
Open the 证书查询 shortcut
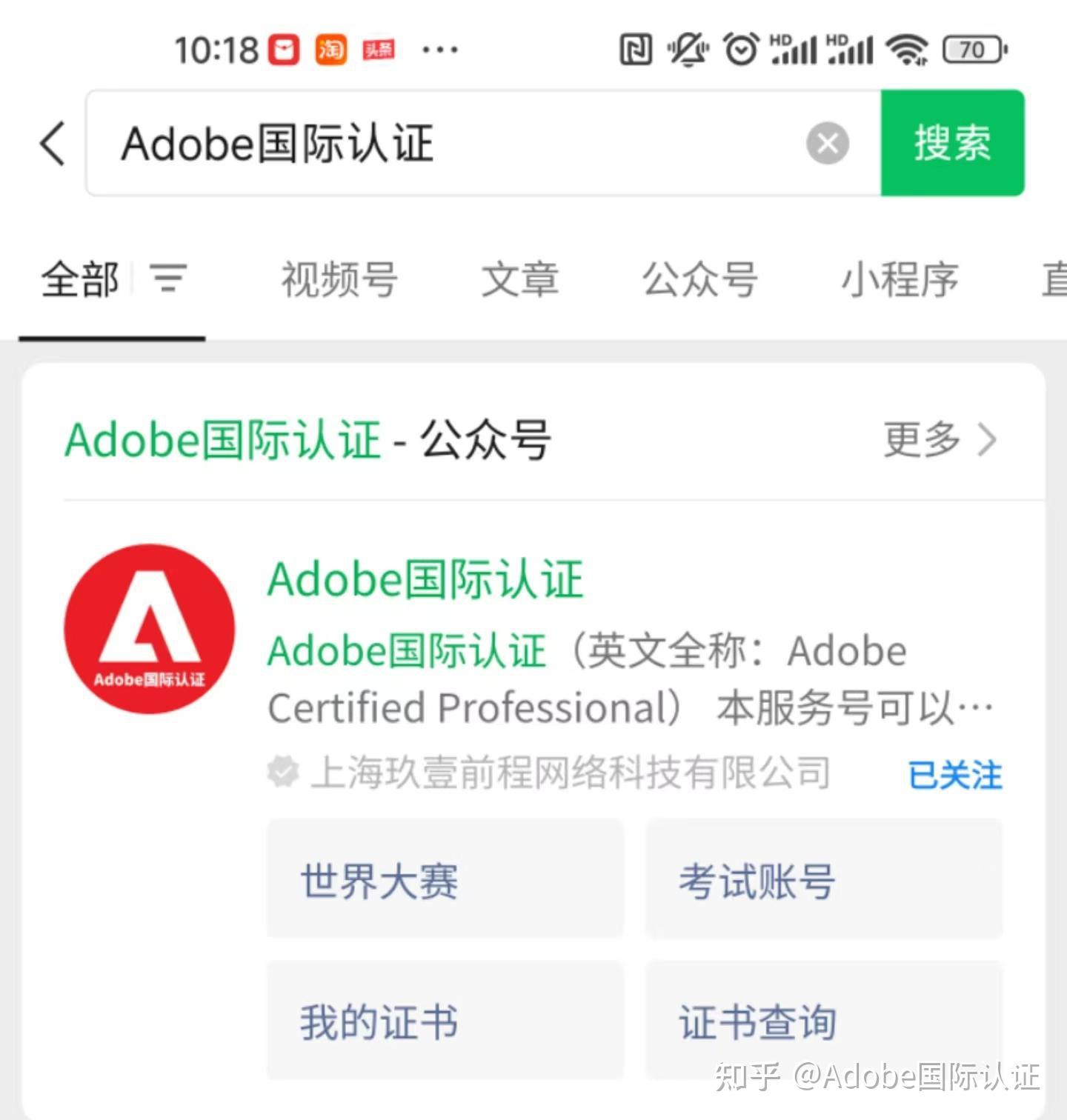pyautogui.click(x=824, y=1021)
